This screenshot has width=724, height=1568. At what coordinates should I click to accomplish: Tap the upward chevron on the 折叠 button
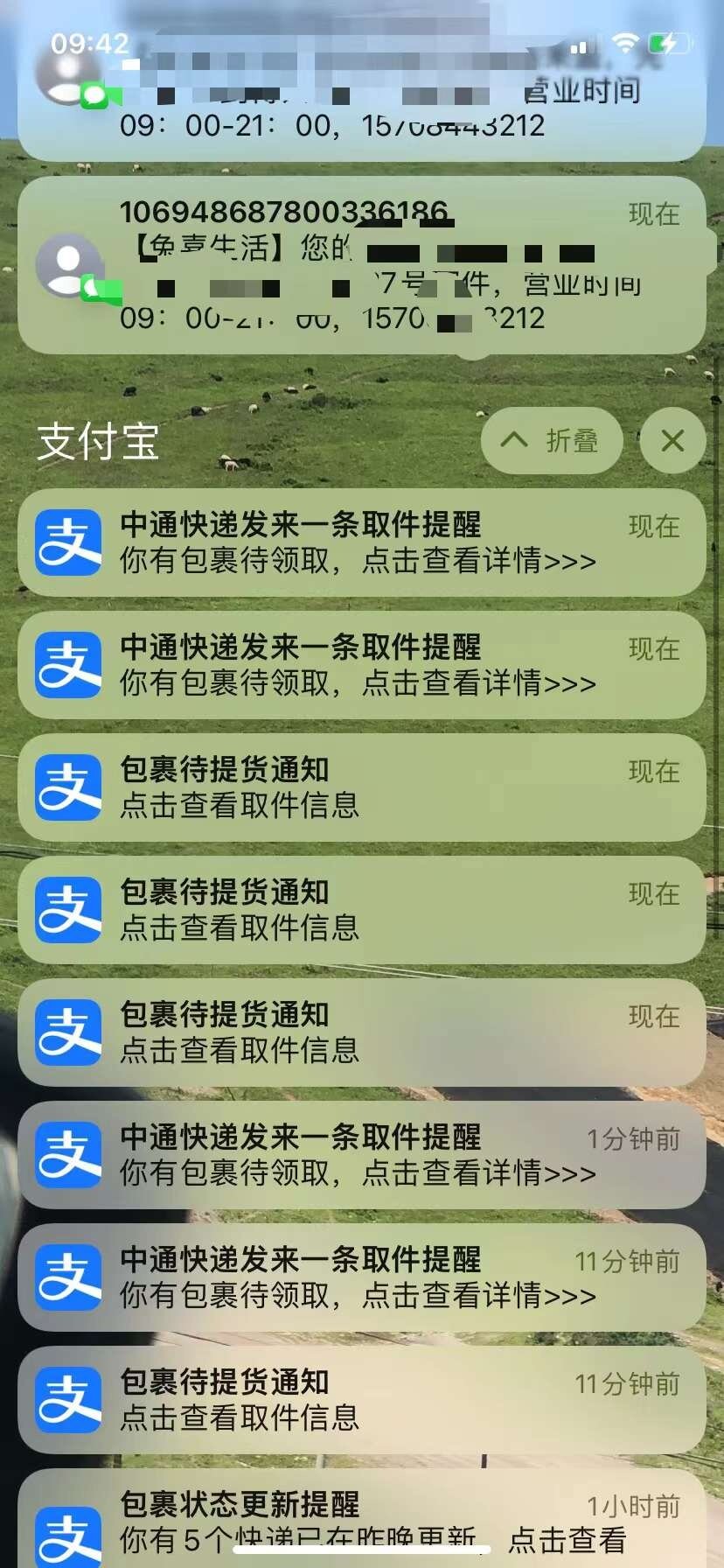pos(515,441)
